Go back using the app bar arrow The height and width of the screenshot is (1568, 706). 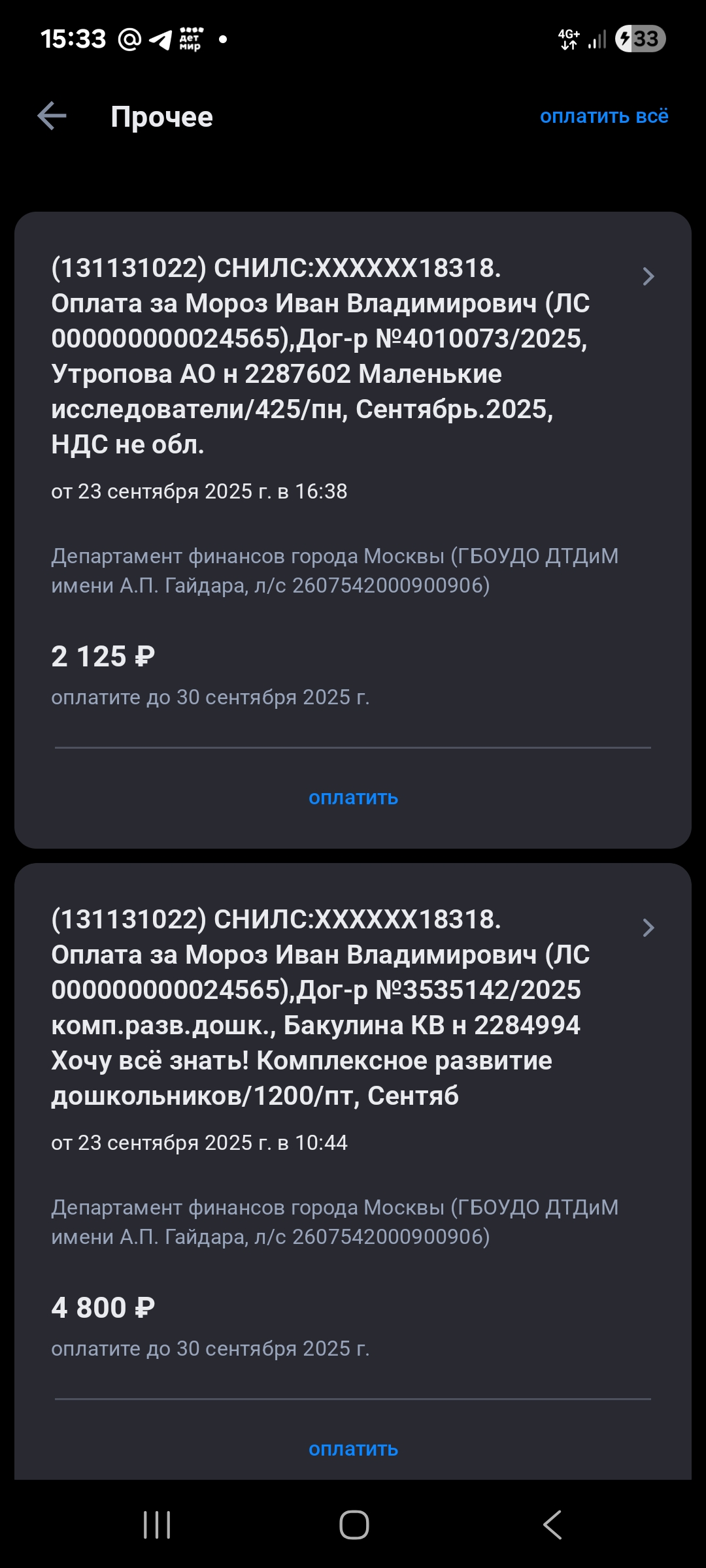pyautogui.click(x=52, y=116)
